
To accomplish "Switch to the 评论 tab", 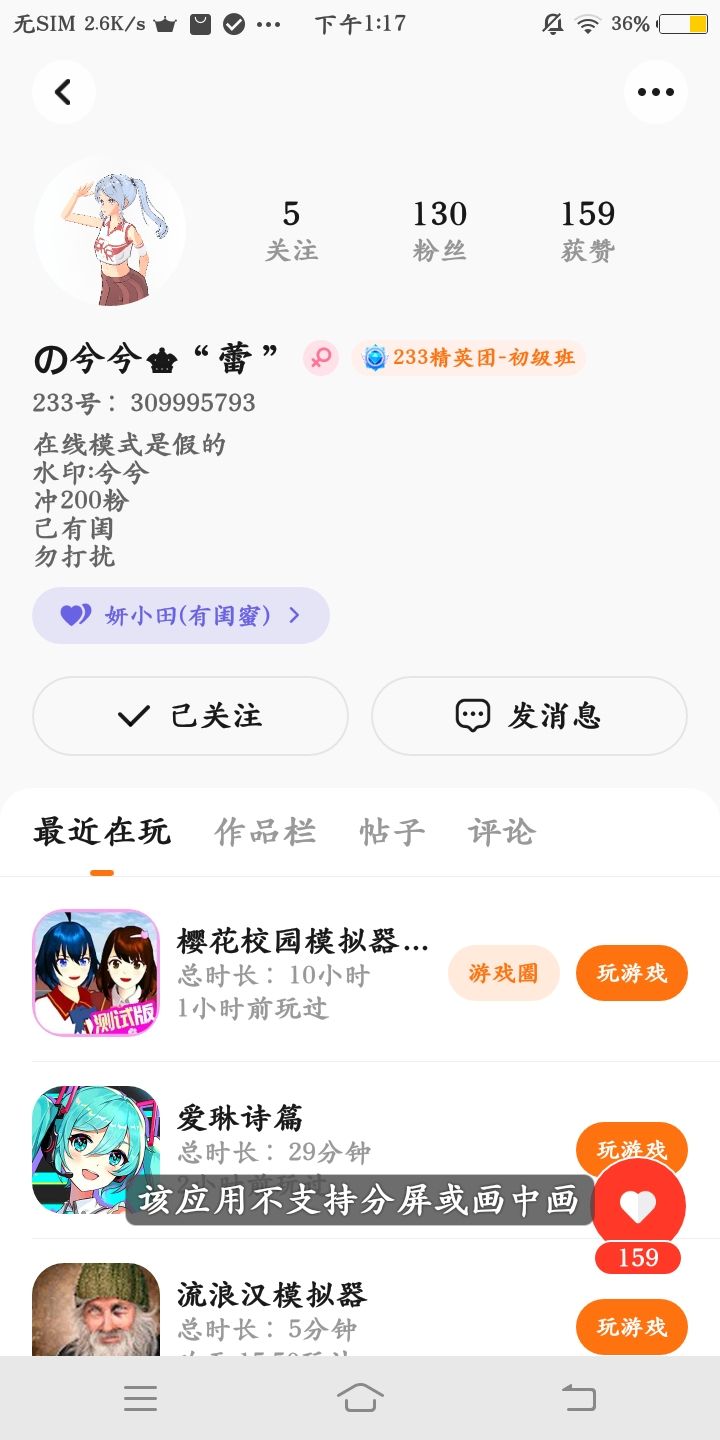I will [502, 831].
